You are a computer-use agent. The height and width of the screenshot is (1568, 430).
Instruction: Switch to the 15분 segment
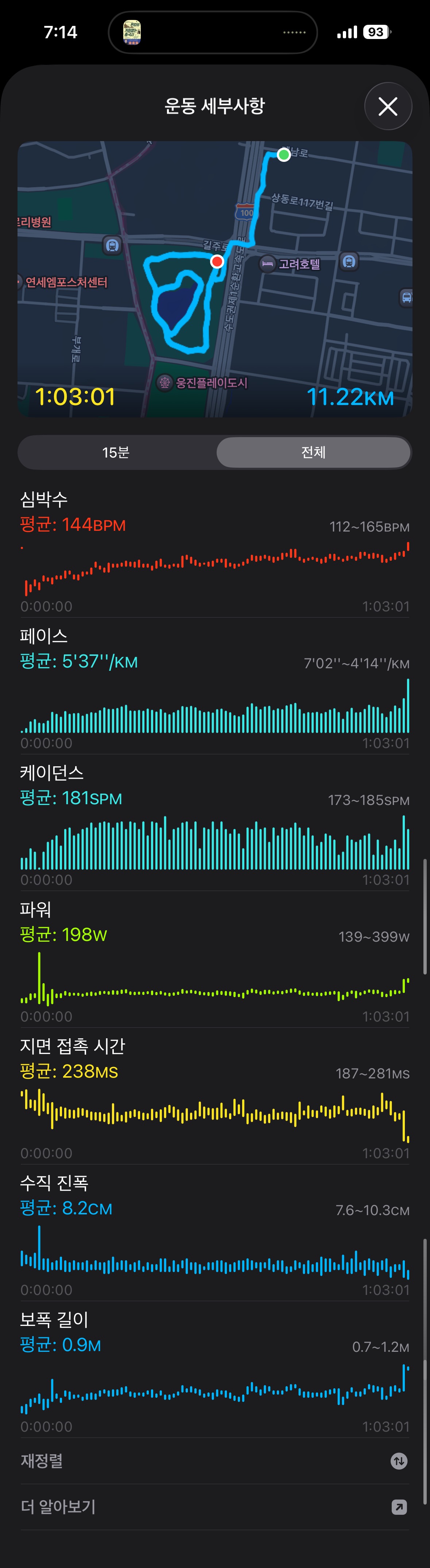click(116, 452)
